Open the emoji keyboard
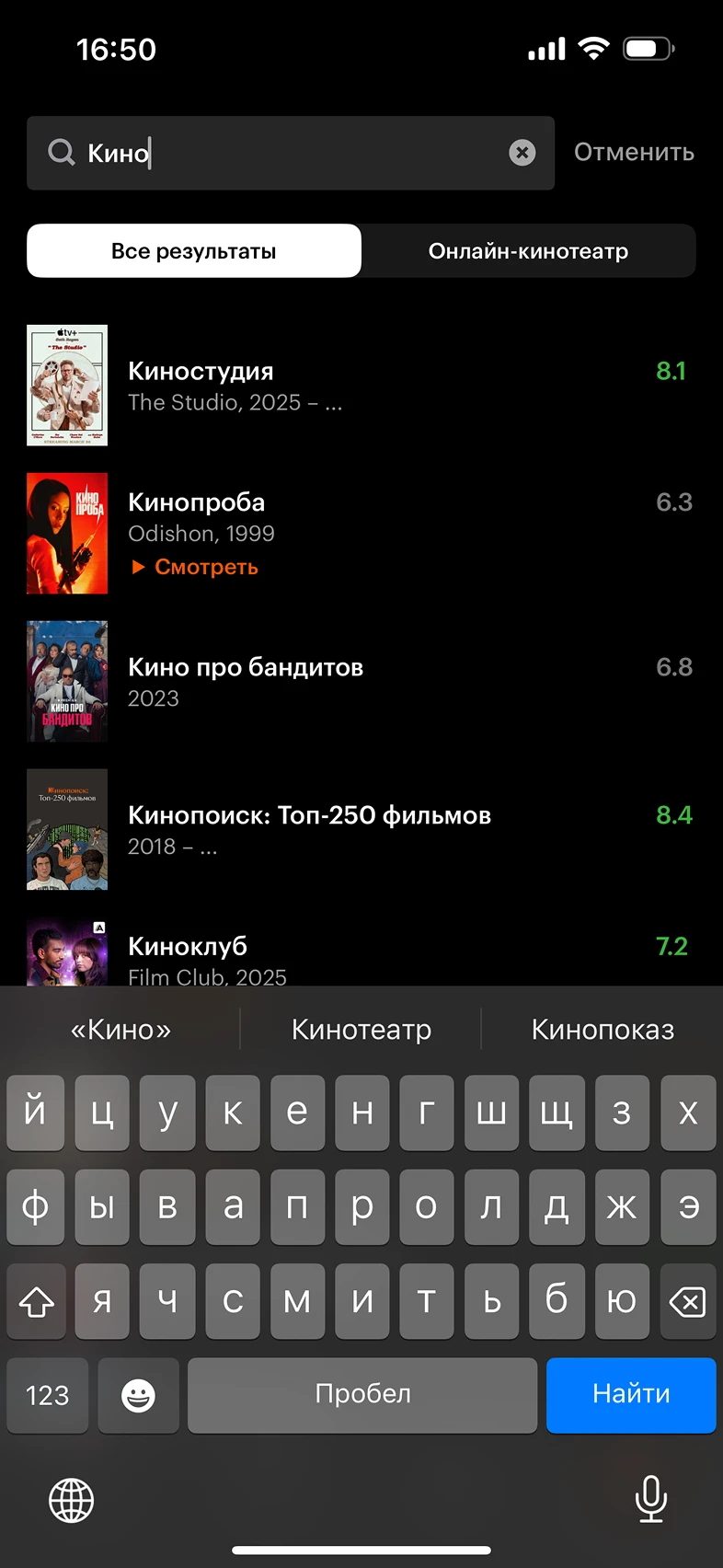The height and width of the screenshot is (1568, 723). [x=138, y=1396]
